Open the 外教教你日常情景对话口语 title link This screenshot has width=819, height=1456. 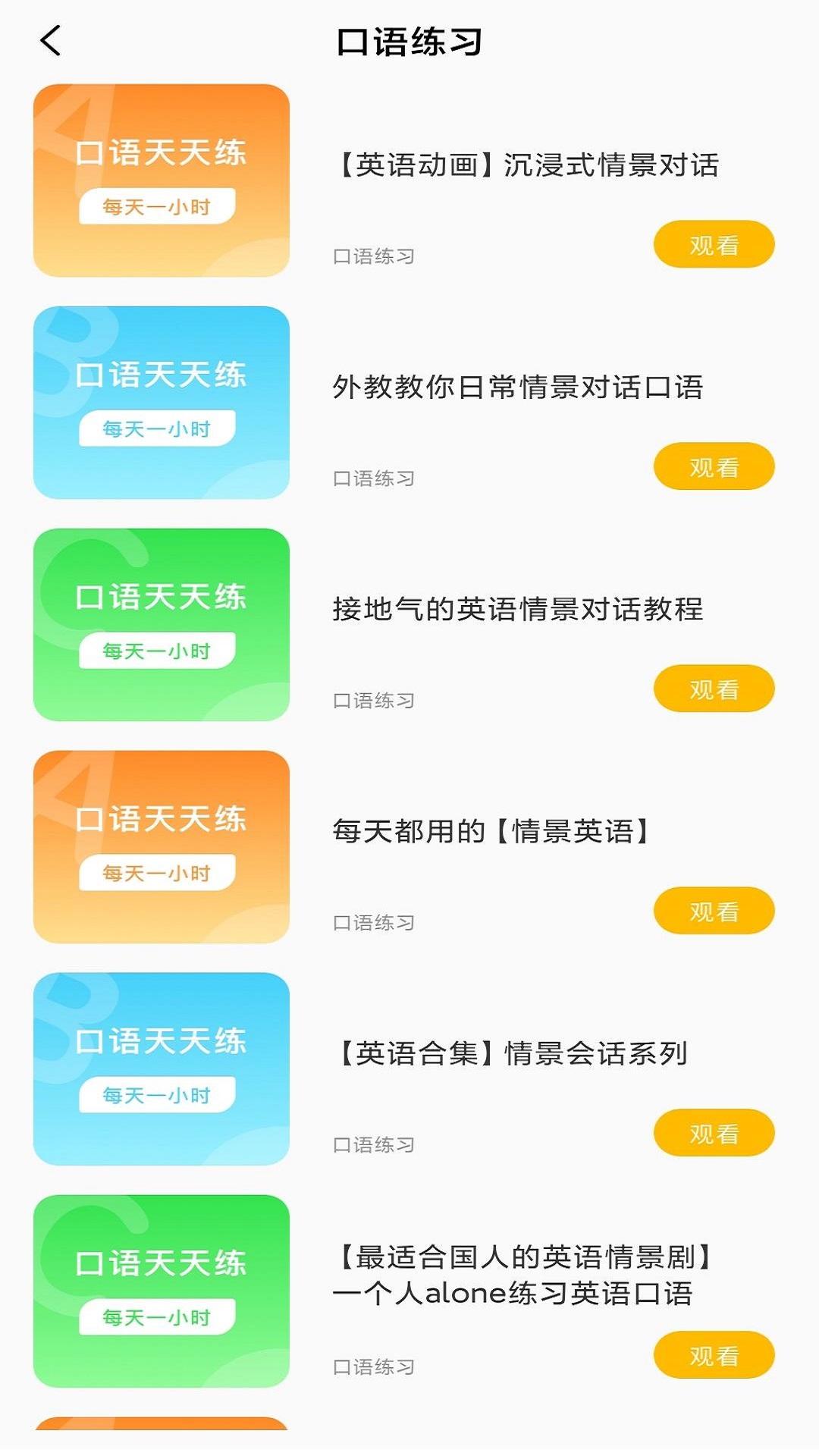coord(517,387)
